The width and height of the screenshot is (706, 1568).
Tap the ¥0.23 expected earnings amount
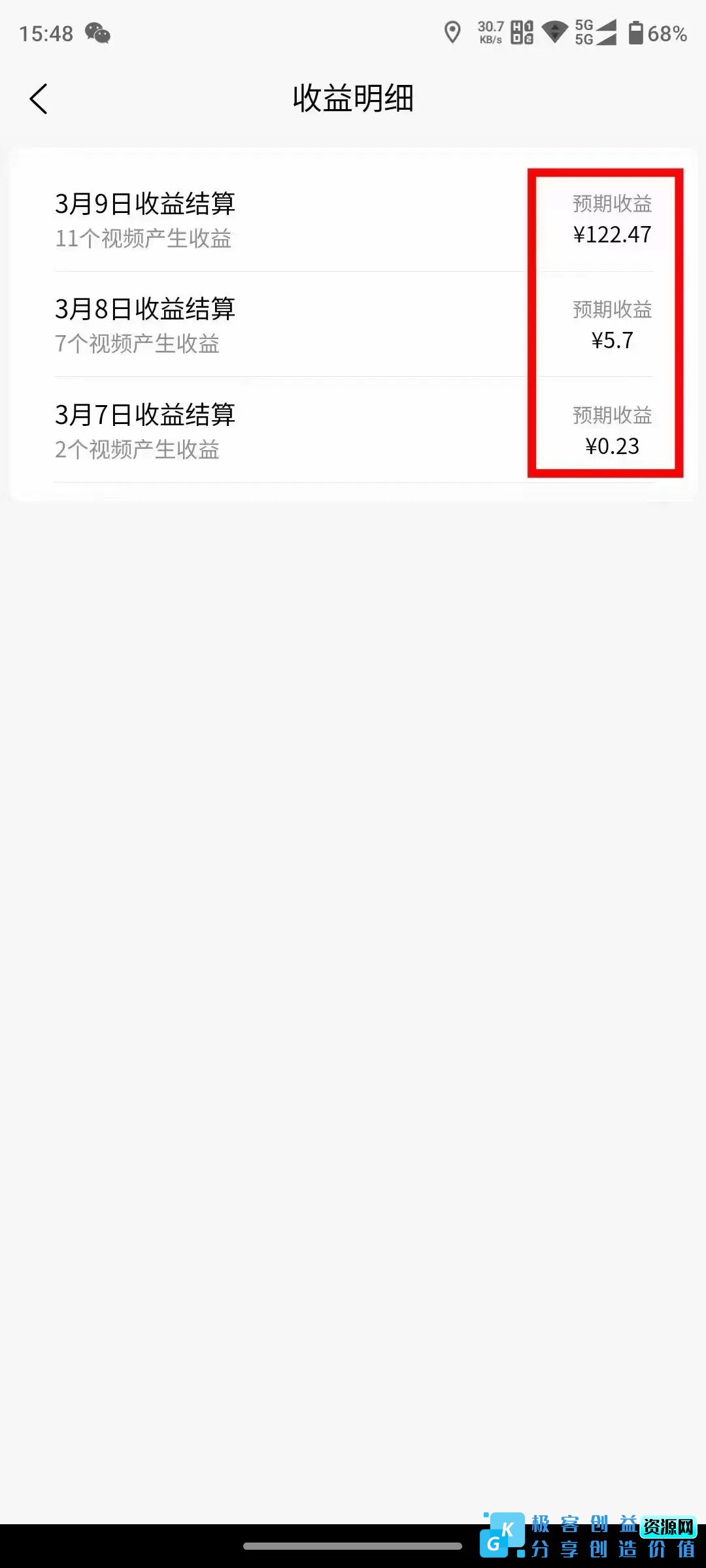point(612,446)
